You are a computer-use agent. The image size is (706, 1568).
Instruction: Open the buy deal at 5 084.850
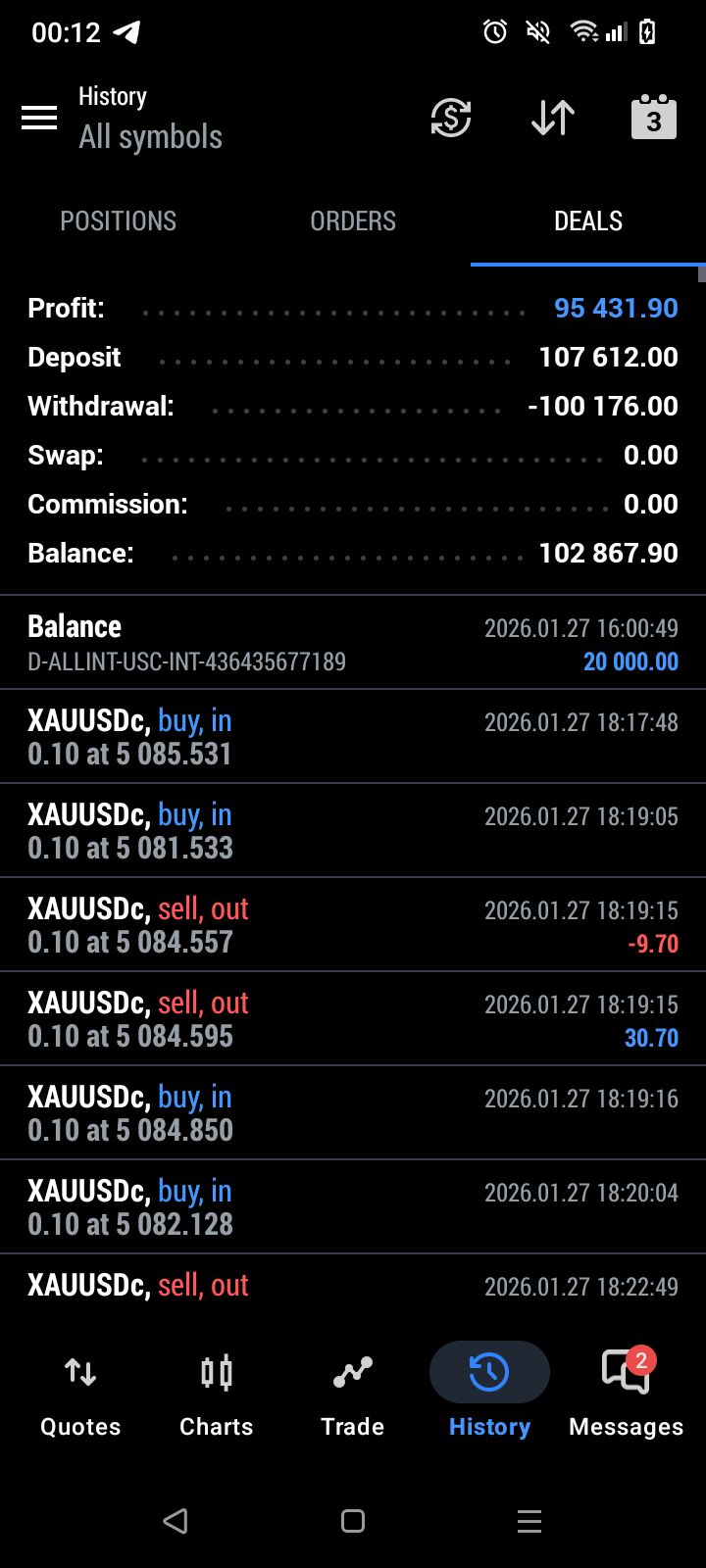(353, 1113)
